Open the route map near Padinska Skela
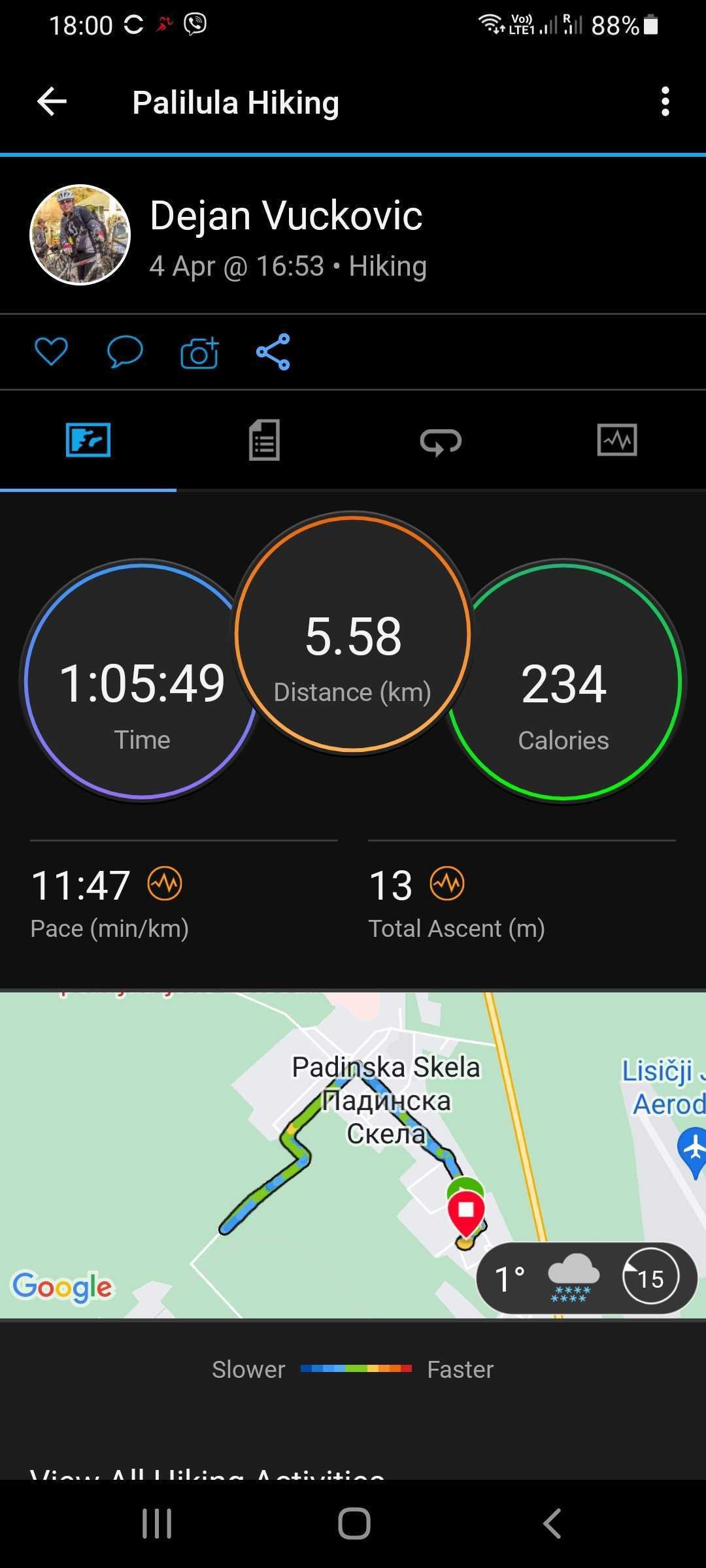706x1568 pixels. tap(353, 1154)
